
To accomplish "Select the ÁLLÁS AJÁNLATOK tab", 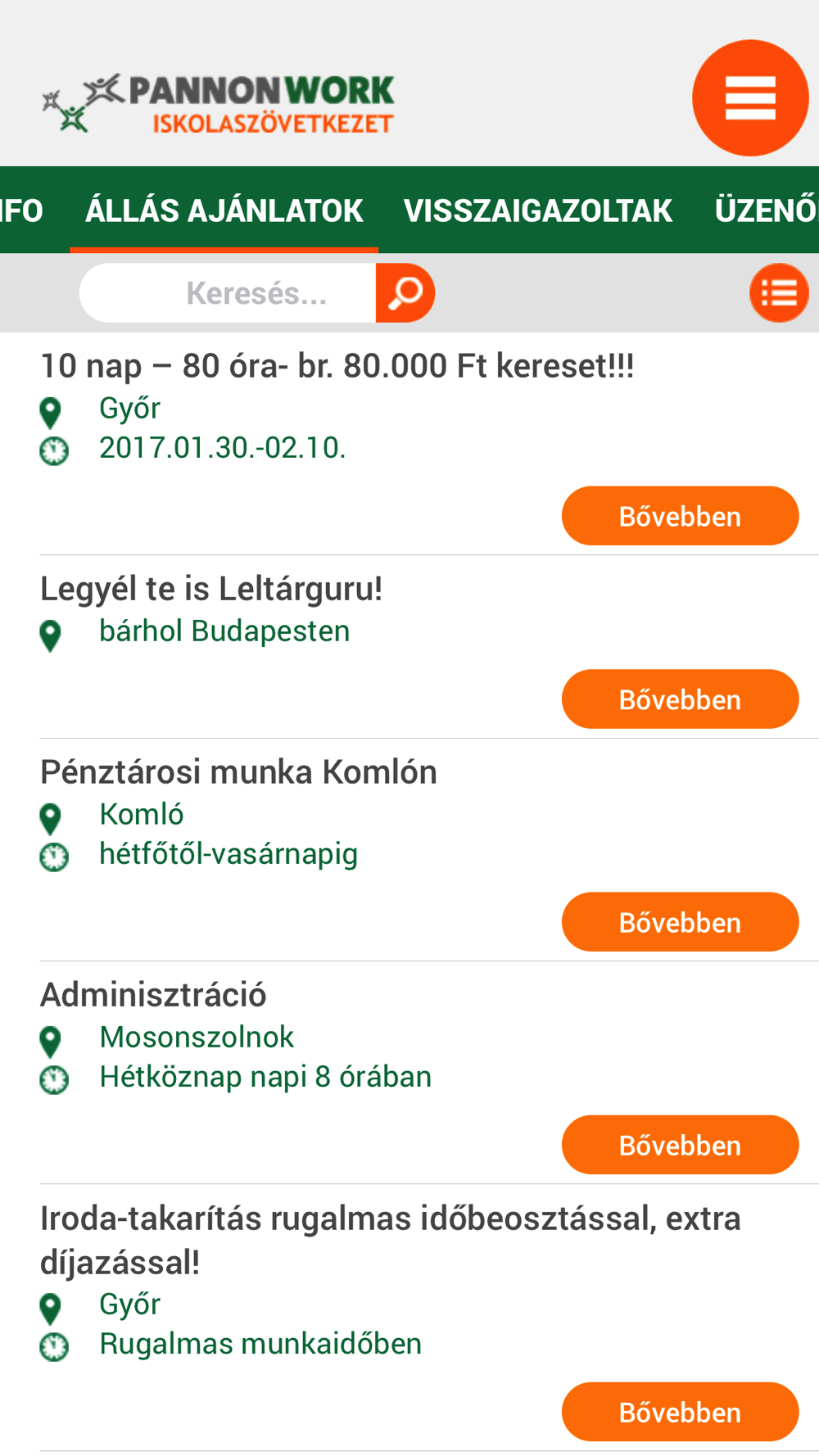I will click(224, 210).
